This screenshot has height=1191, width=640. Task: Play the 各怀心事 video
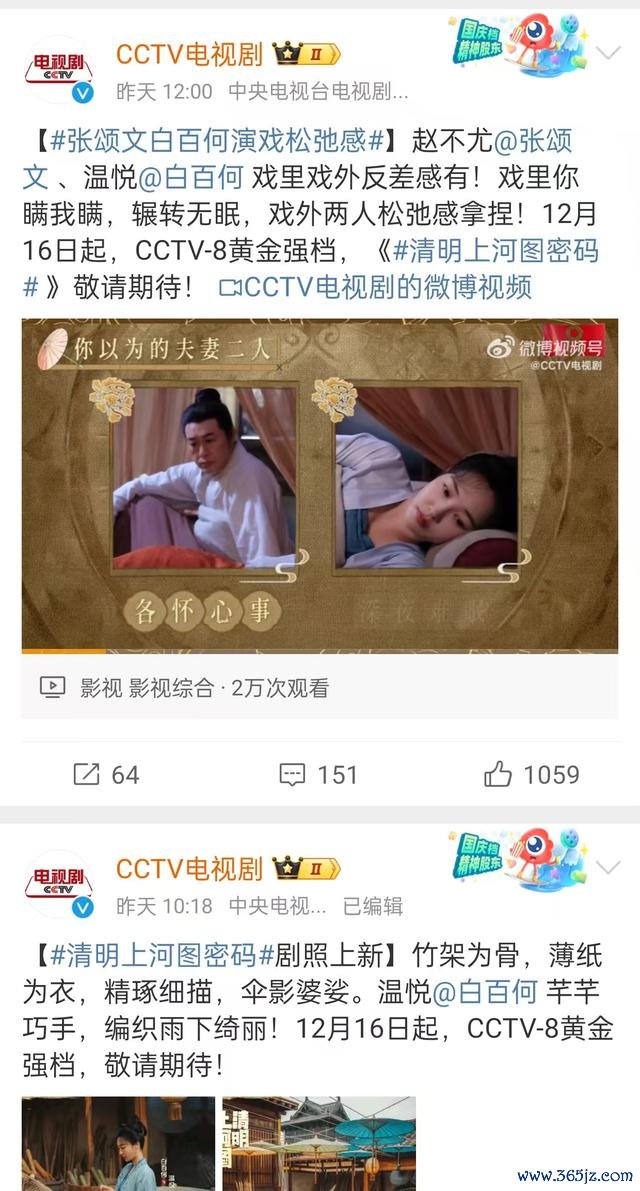[x=319, y=485]
